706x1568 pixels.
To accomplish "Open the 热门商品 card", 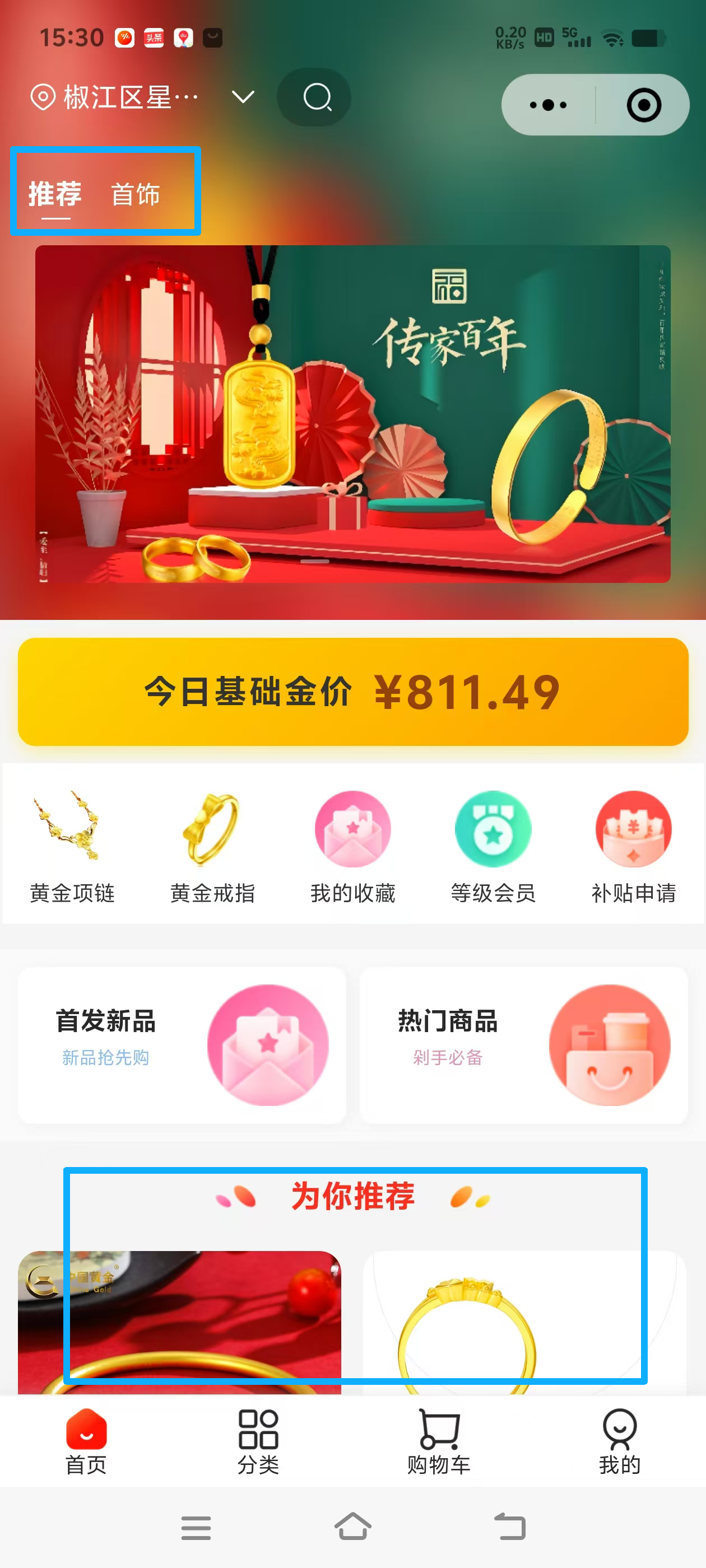I will click(x=523, y=1044).
